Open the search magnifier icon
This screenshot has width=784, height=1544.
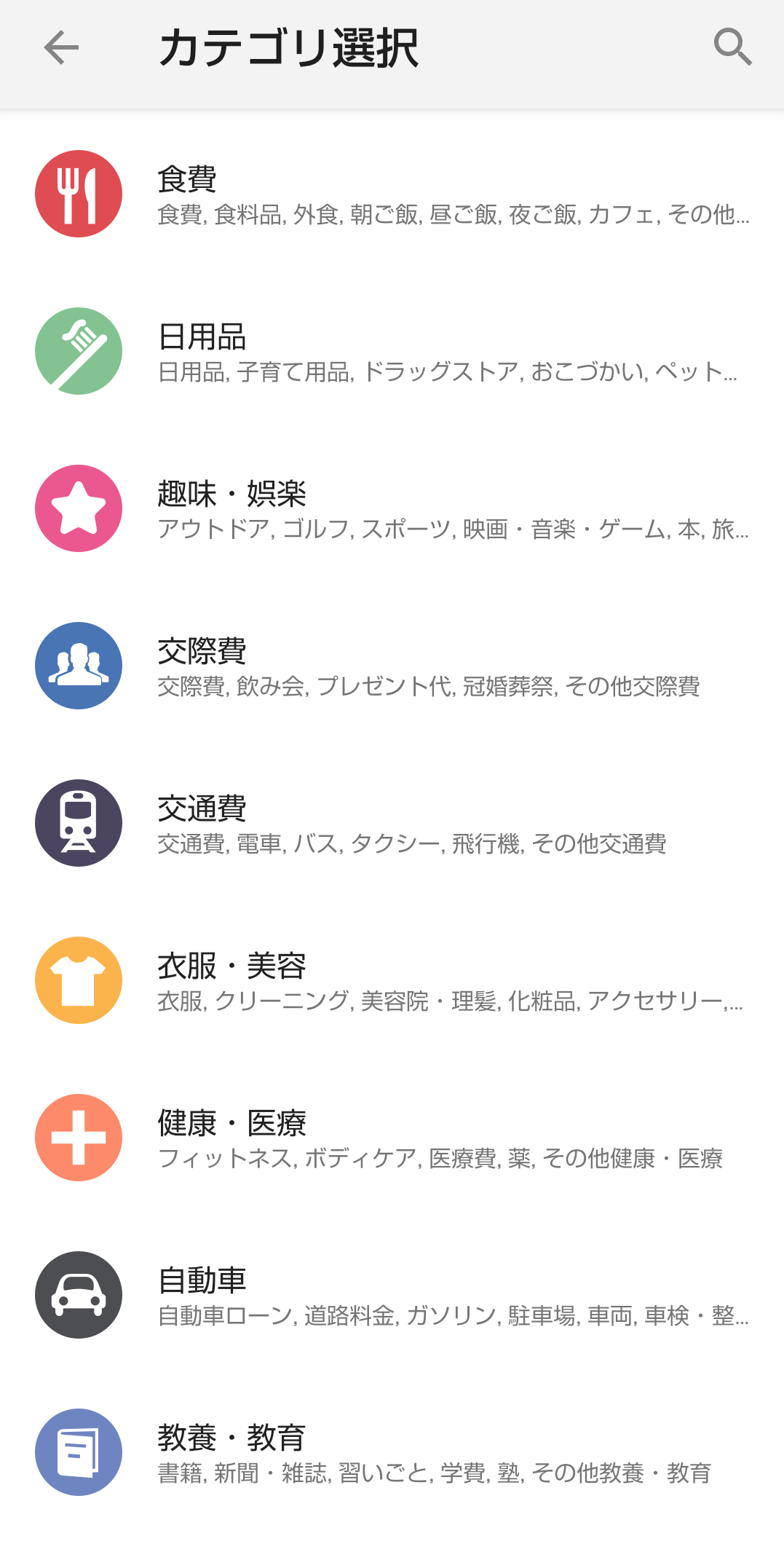click(732, 47)
